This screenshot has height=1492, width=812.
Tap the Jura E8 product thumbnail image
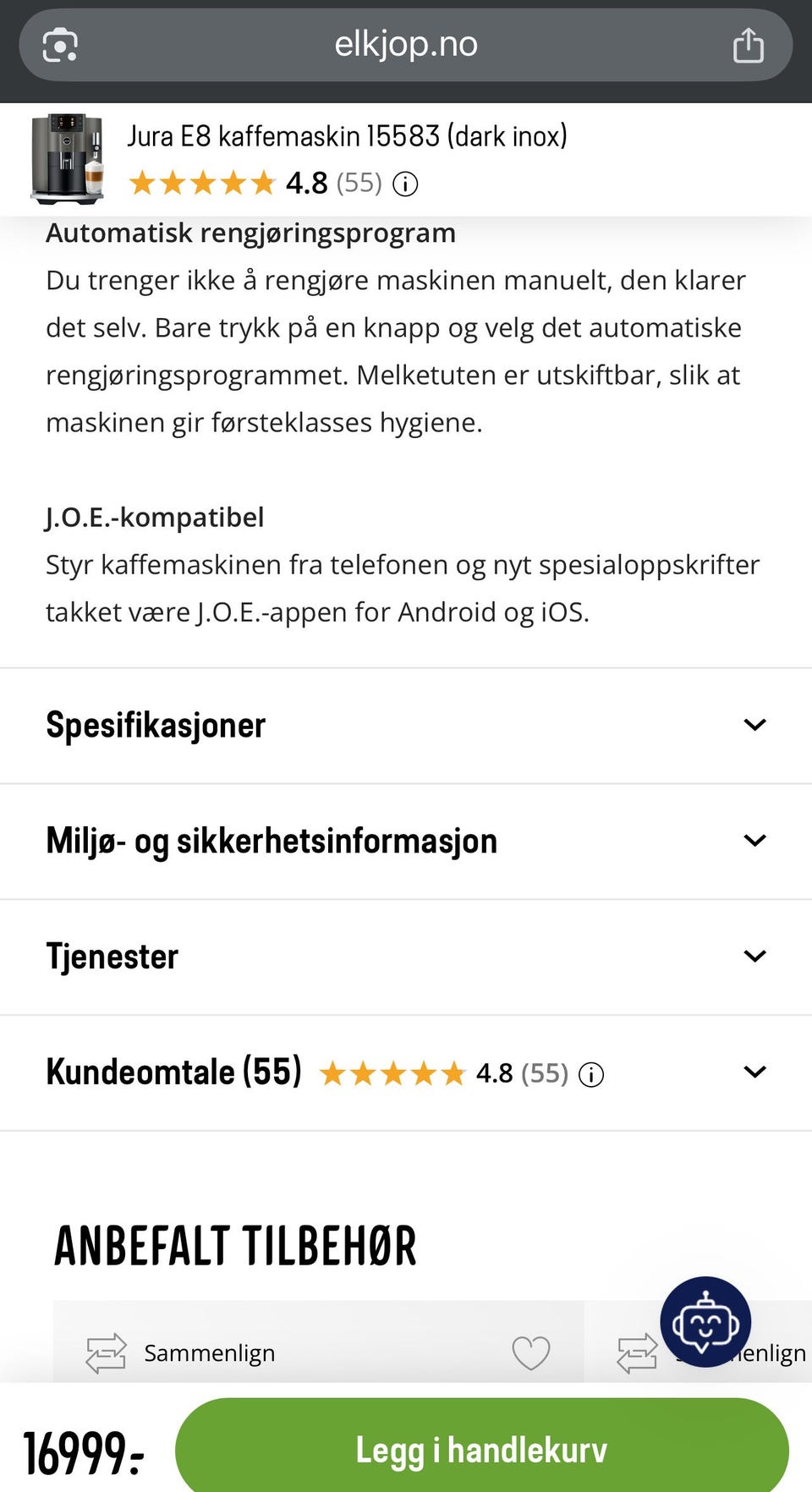tap(68, 159)
